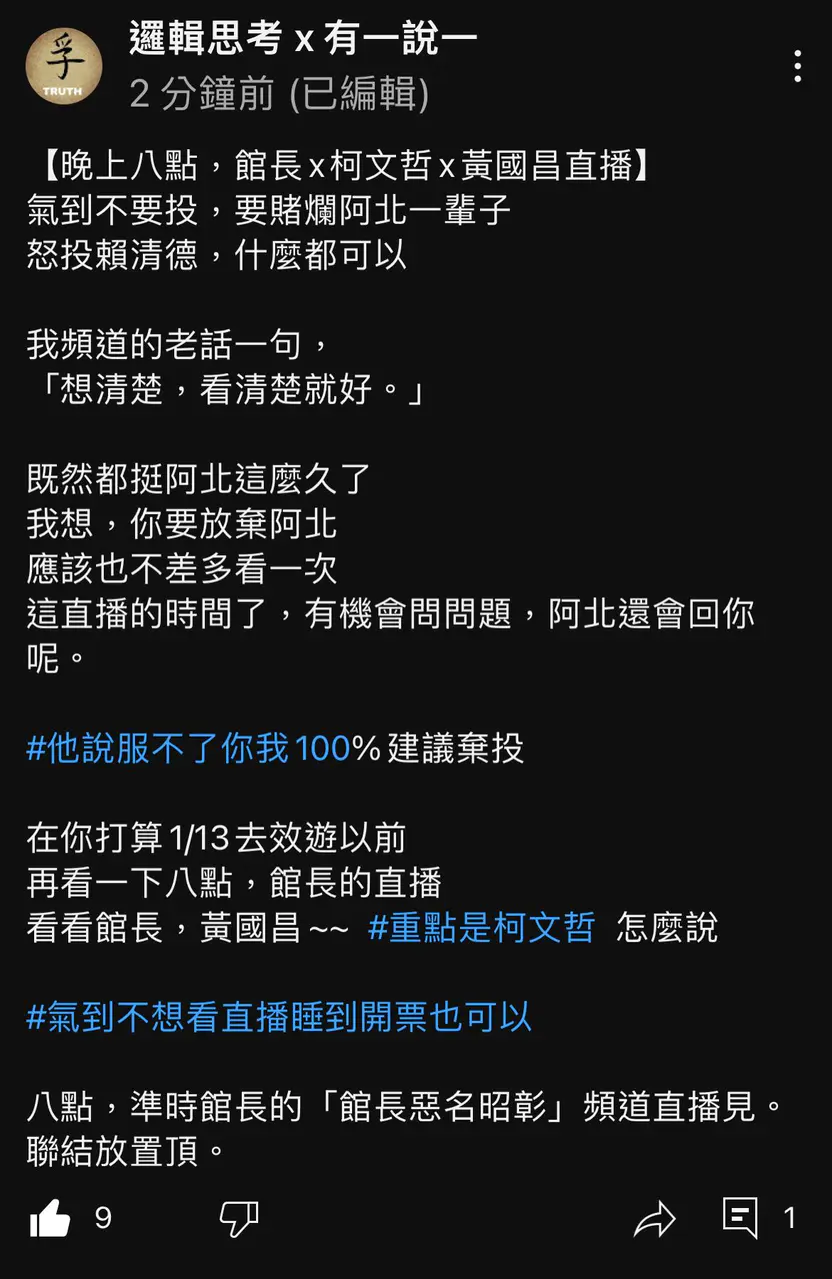
Task: Like this community post
Action: tap(51, 1218)
